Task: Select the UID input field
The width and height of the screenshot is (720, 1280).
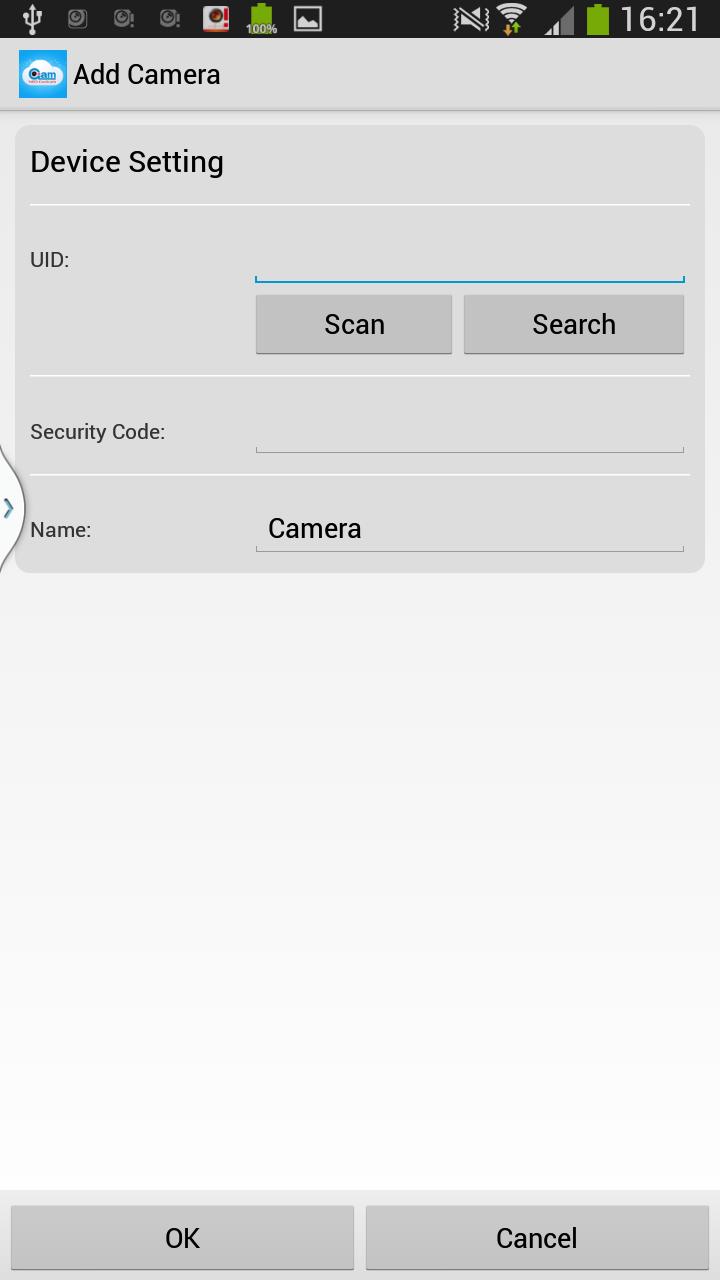Action: point(470,262)
